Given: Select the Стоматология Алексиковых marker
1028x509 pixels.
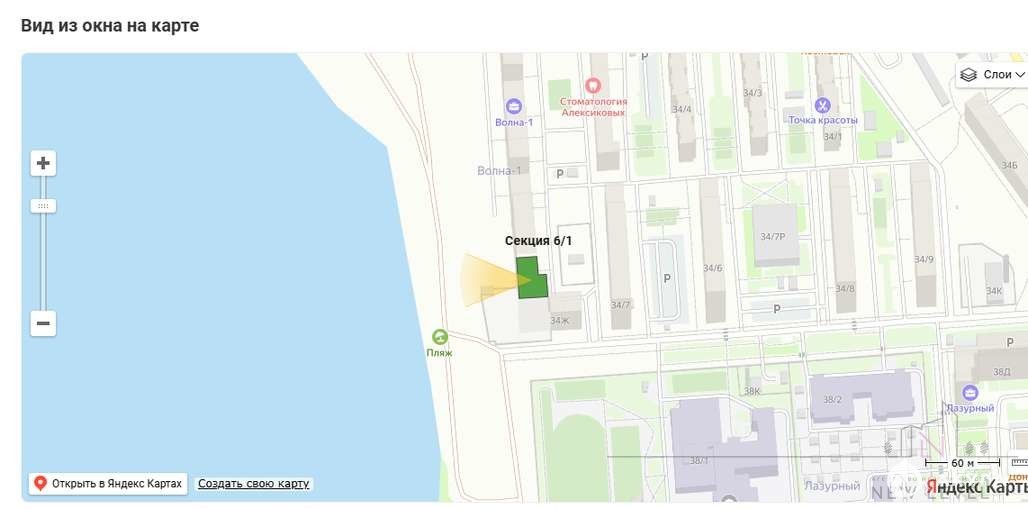Looking at the screenshot, I should click(593, 87).
